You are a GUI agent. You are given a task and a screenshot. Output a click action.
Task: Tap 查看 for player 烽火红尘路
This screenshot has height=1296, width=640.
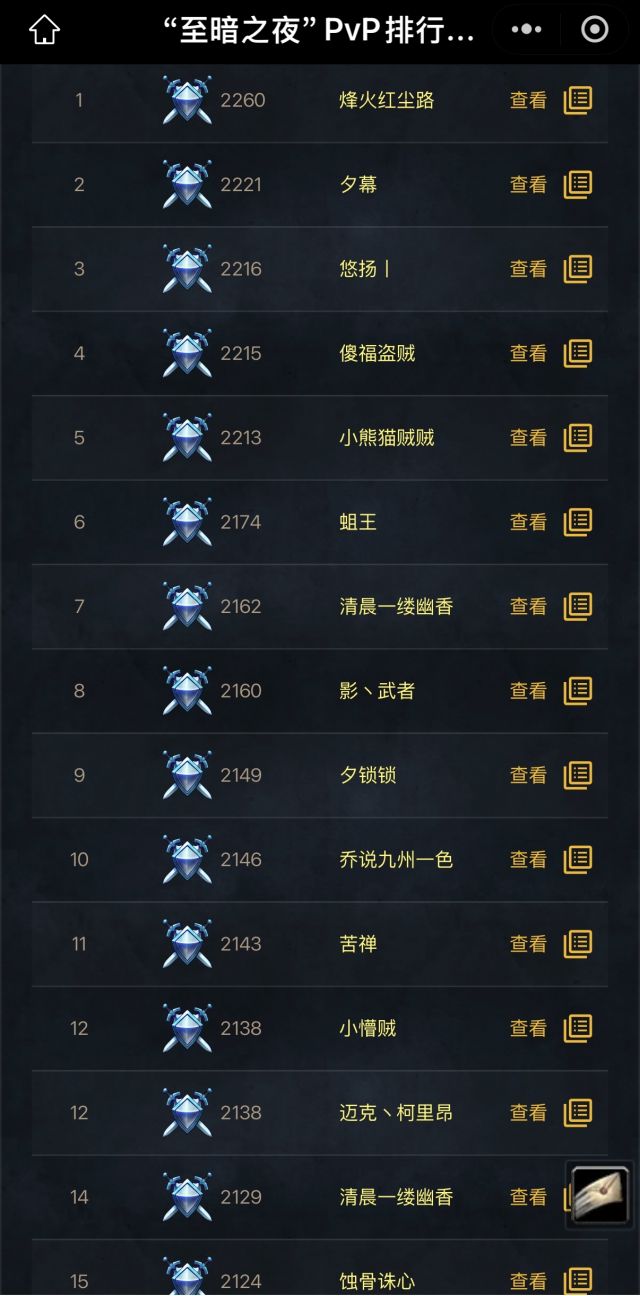click(528, 100)
